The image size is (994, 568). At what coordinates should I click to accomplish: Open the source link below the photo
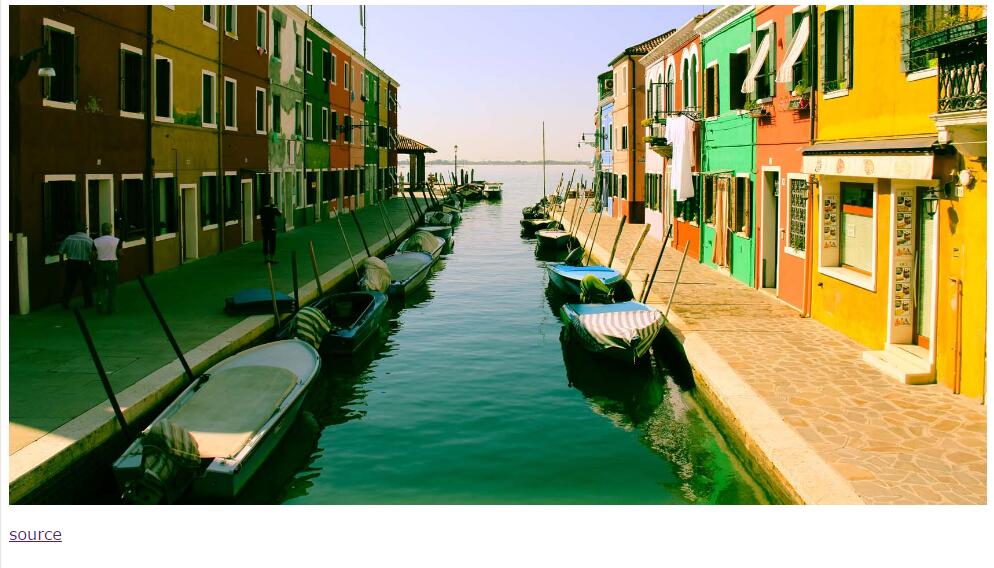tap(35, 534)
